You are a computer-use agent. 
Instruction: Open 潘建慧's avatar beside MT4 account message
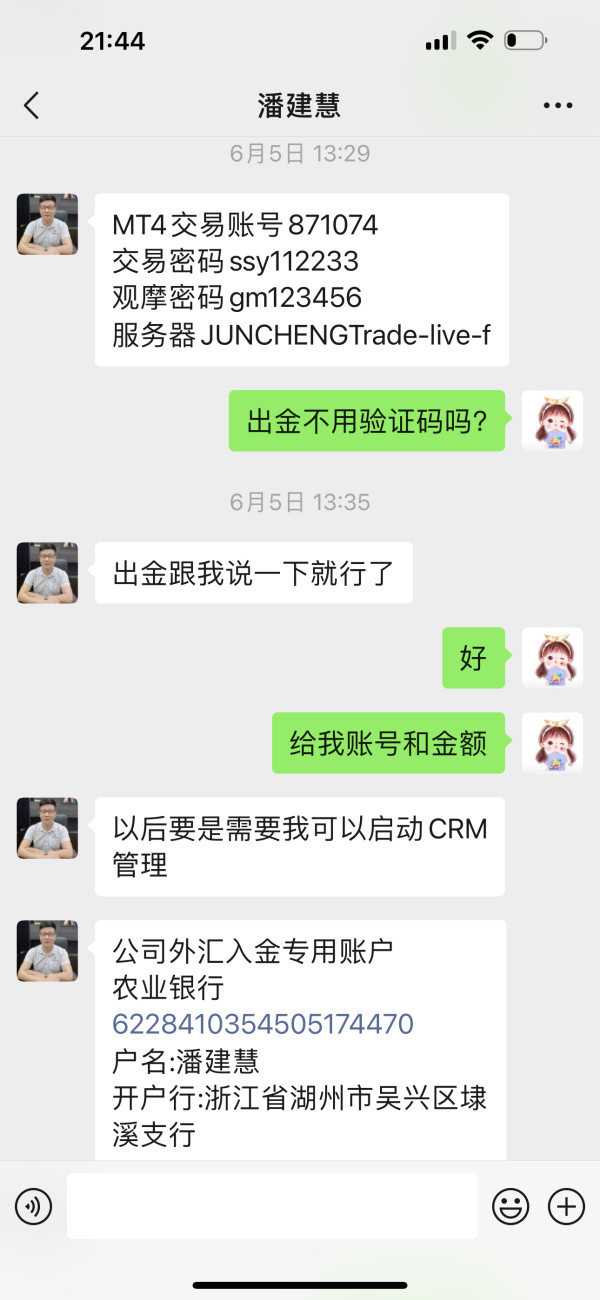coord(47,224)
